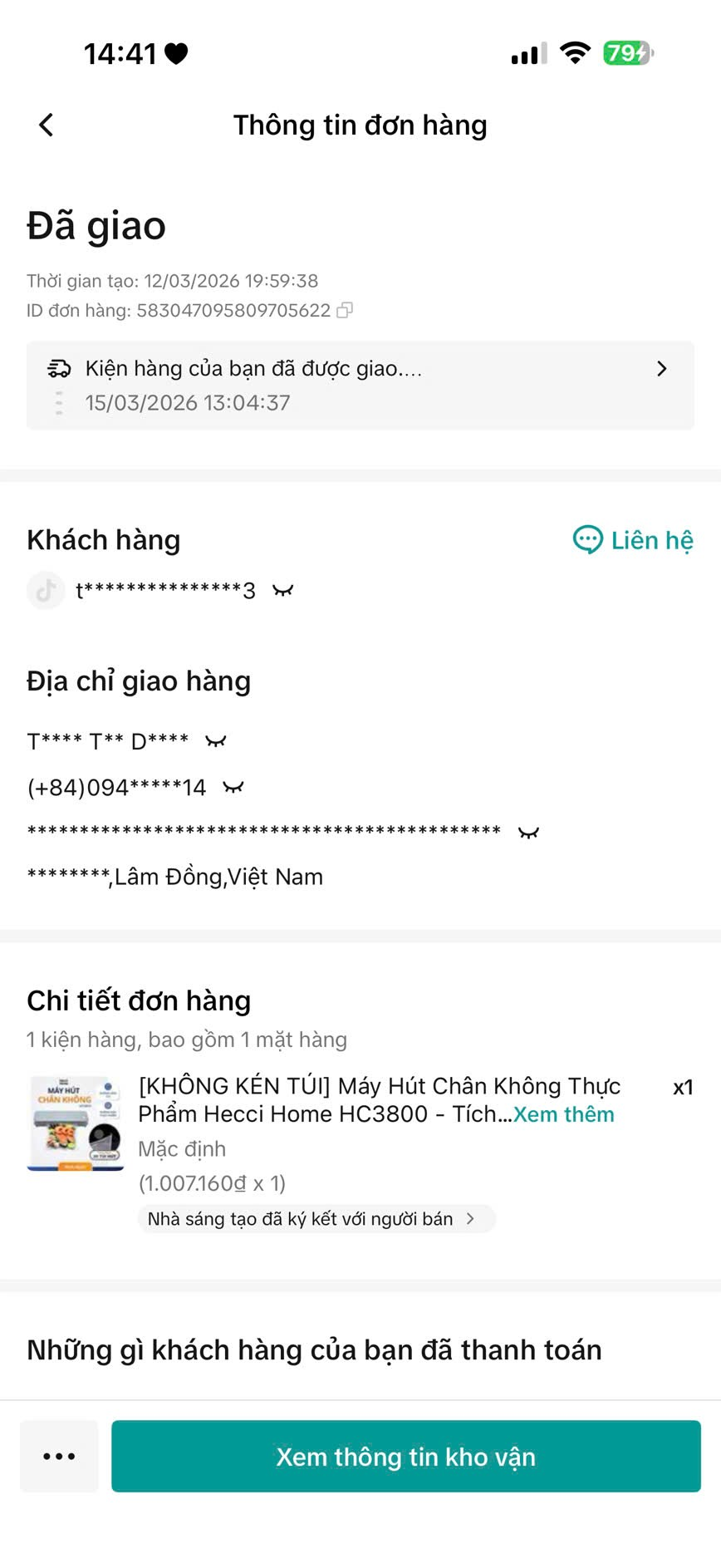The height and width of the screenshot is (1568, 721).
Task: Reveal the masked customer username
Action: 283,591
